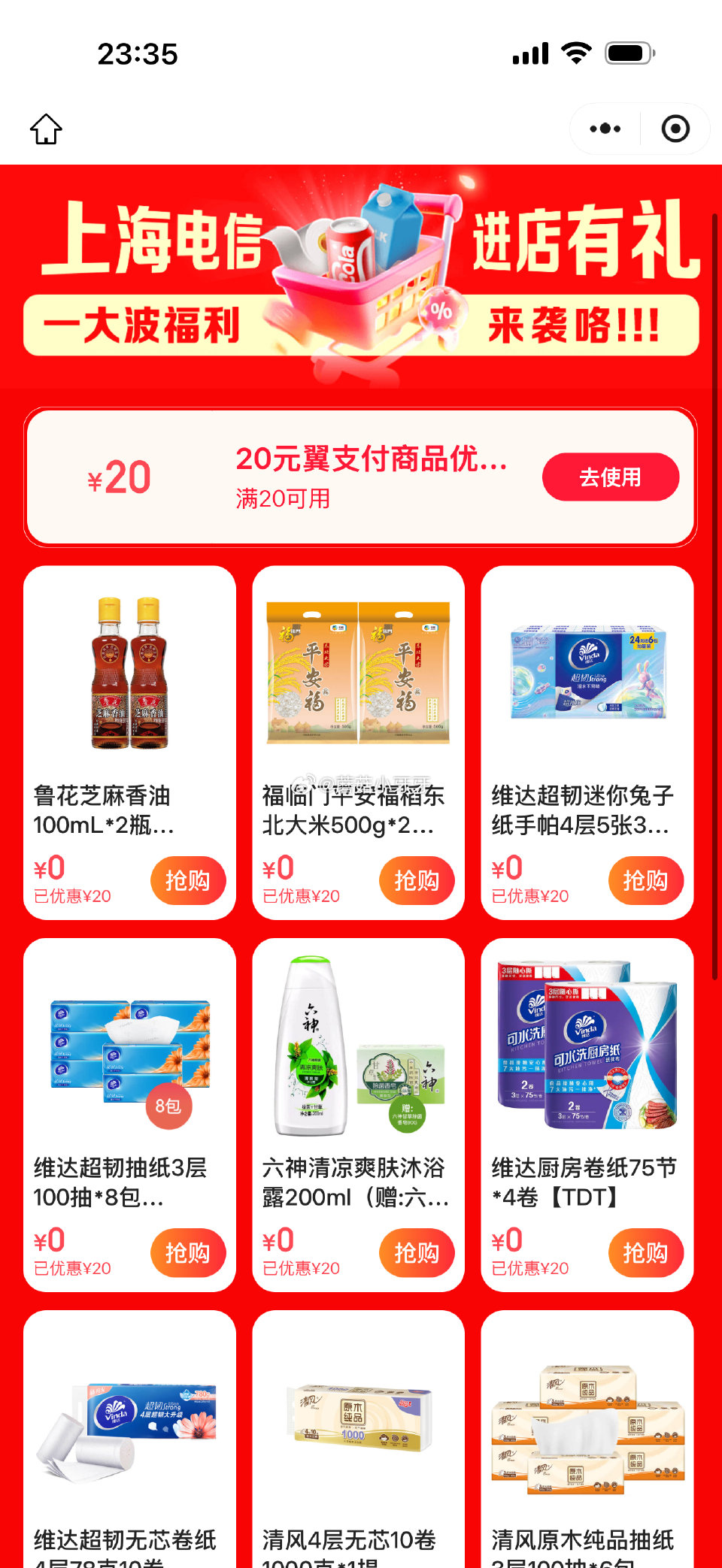Tap the Wi-Fi icon in the status bar
Viewport: 722px width, 1568px height.
(576, 53)
